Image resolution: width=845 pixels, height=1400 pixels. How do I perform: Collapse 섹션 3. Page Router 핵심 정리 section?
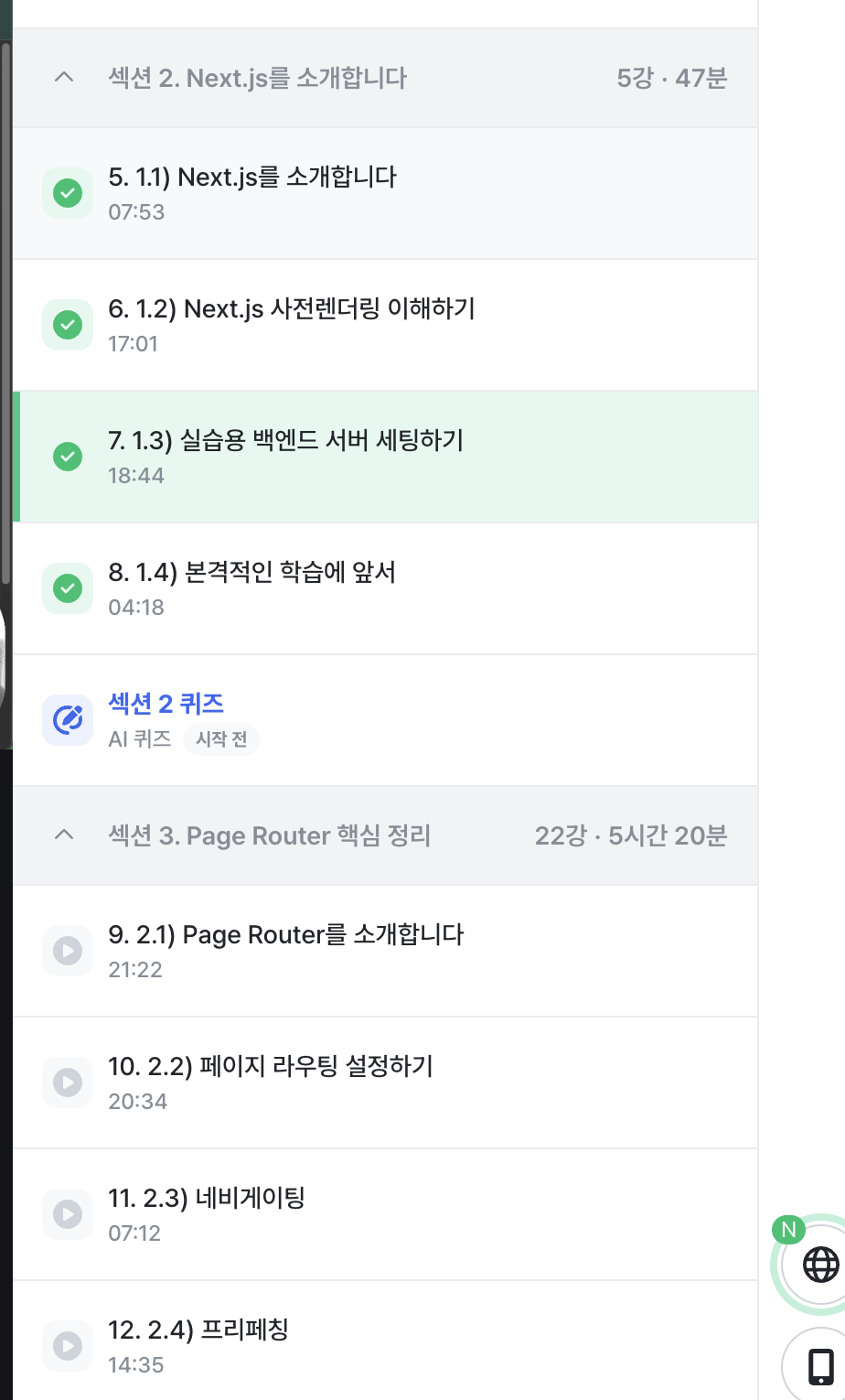(64, 835)
